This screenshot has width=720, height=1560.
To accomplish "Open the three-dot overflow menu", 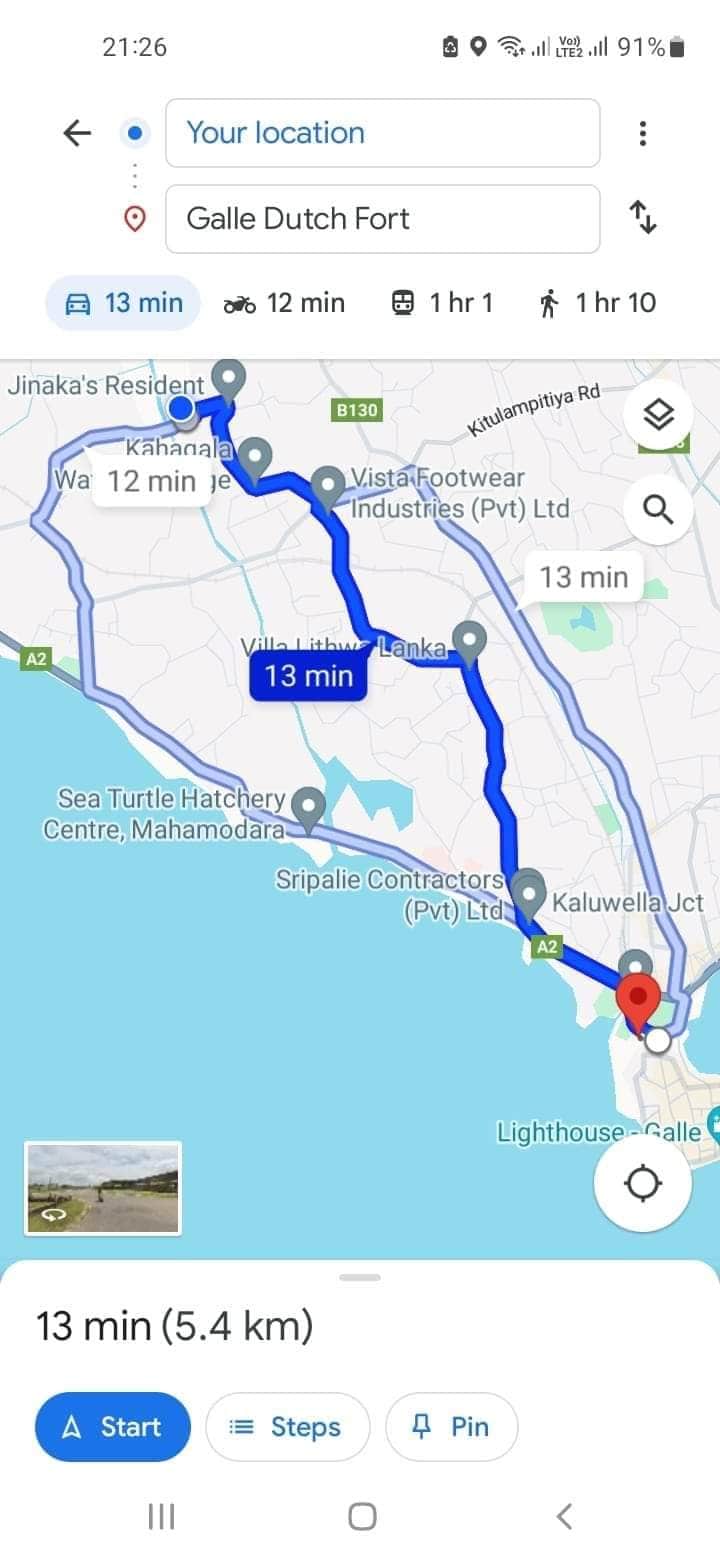I will (642, 133).
